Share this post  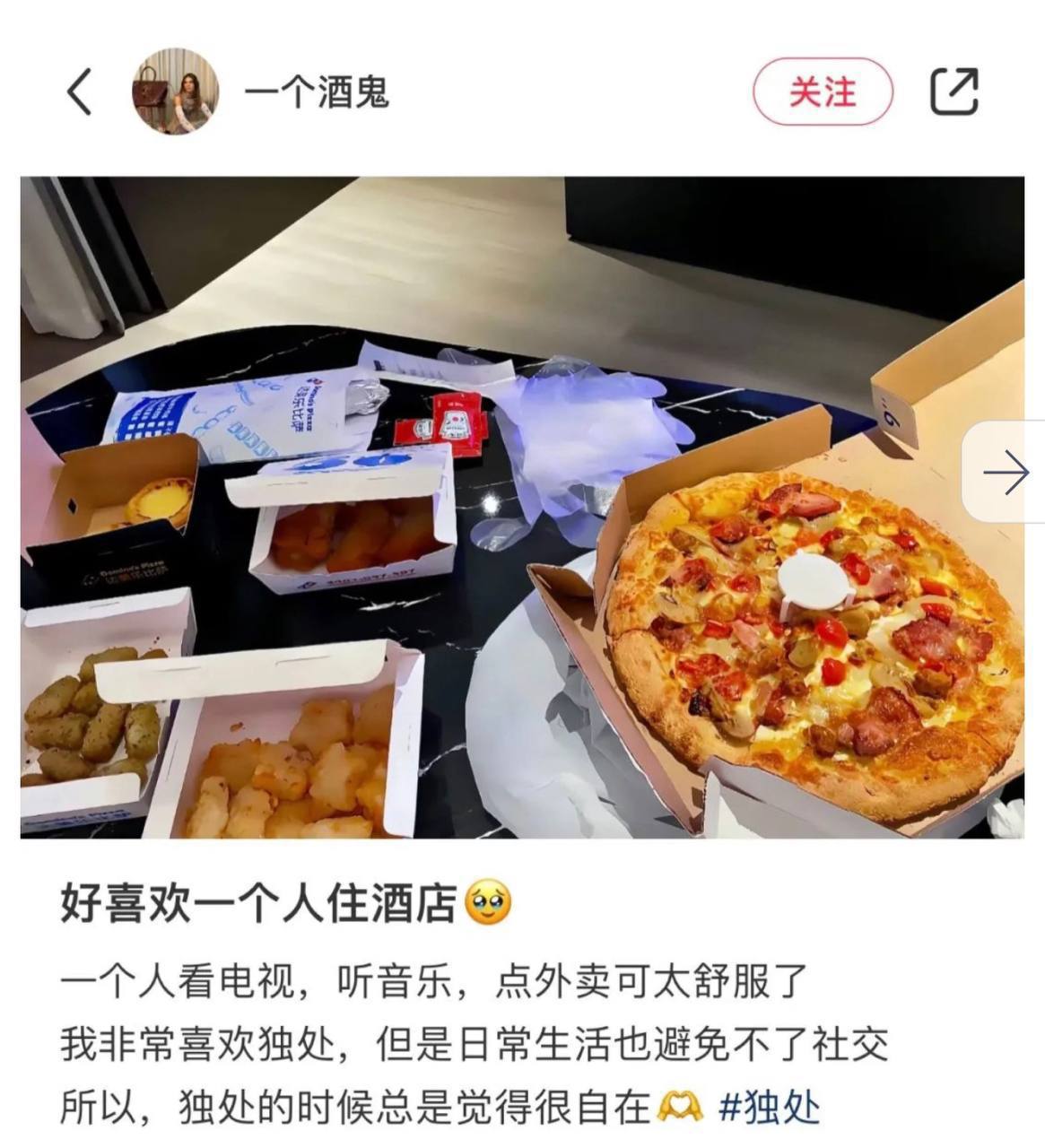pyautogui.click(x=954, y=91)
